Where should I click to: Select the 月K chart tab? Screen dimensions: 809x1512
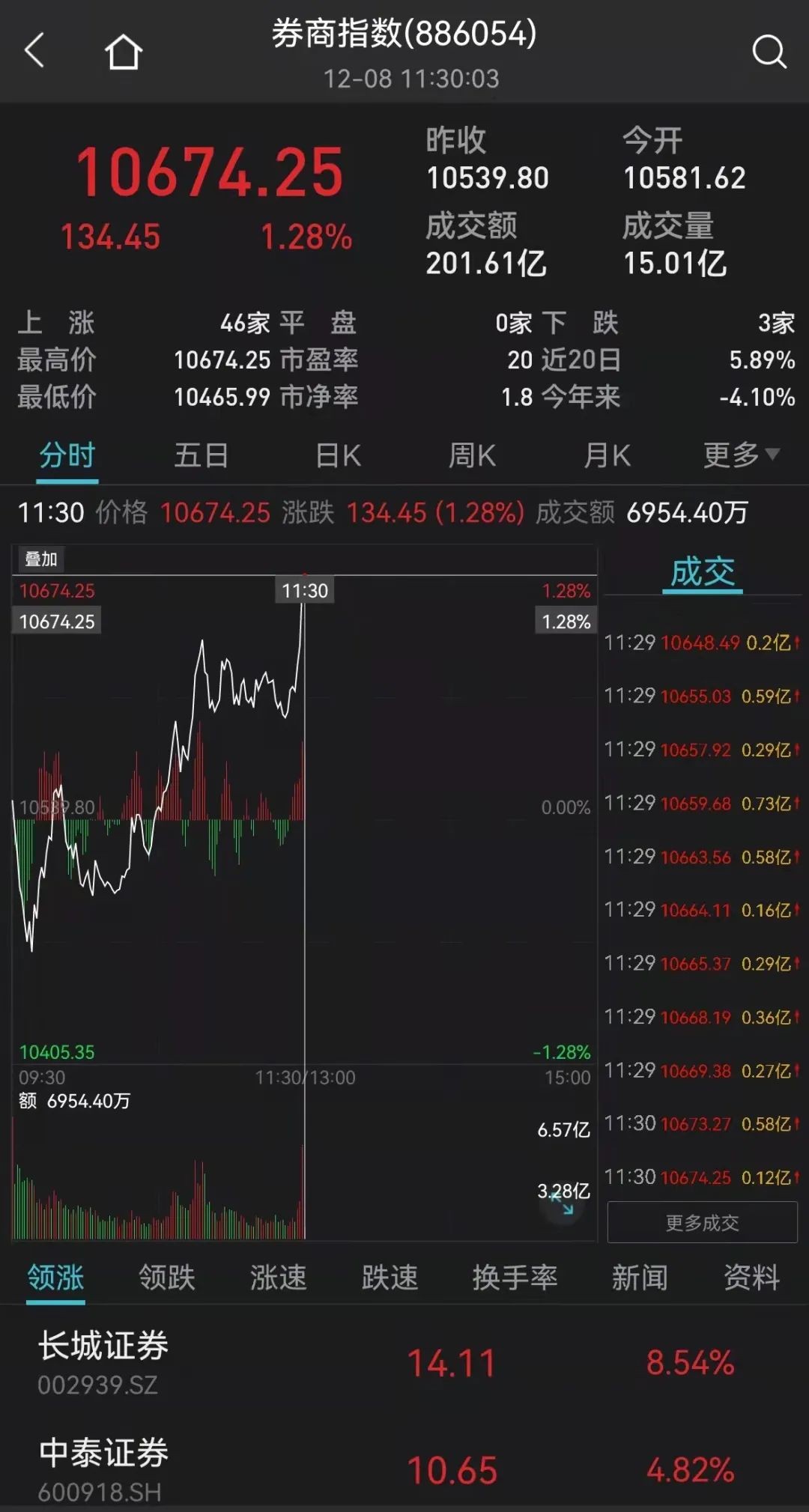tap(607, 455)
